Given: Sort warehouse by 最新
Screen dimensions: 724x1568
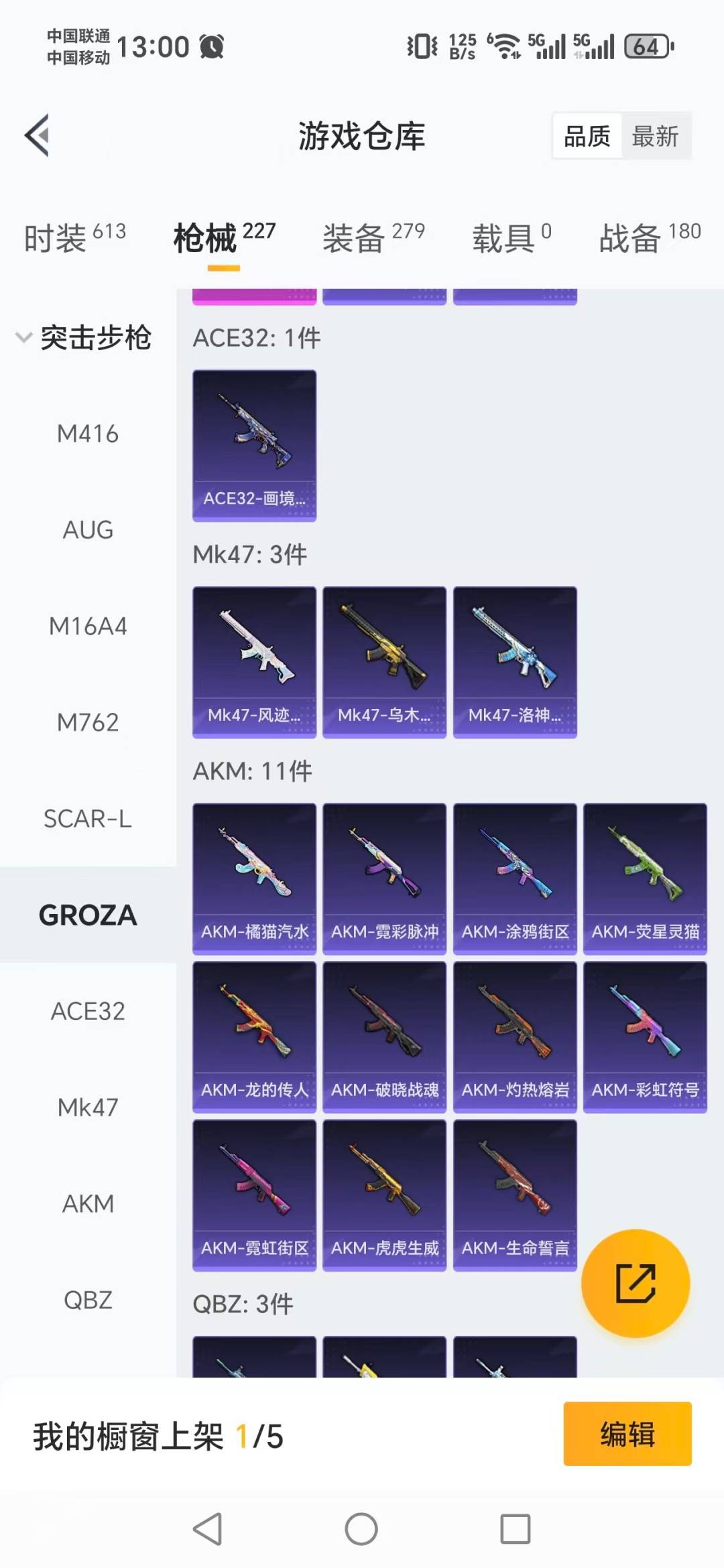Looking at the screenshot, I should 655,136.
